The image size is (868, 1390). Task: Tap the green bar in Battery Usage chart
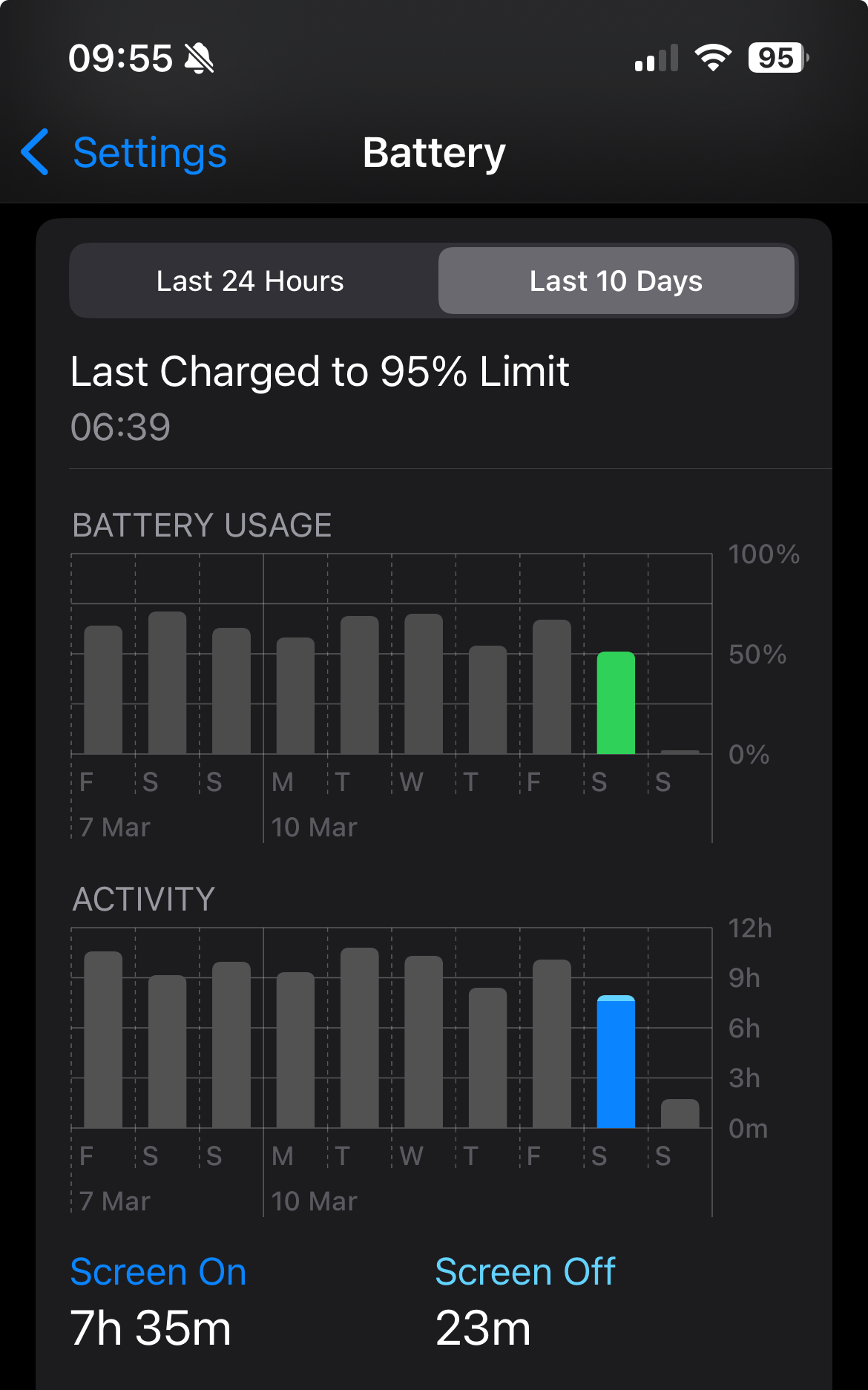tap(616, 704)
